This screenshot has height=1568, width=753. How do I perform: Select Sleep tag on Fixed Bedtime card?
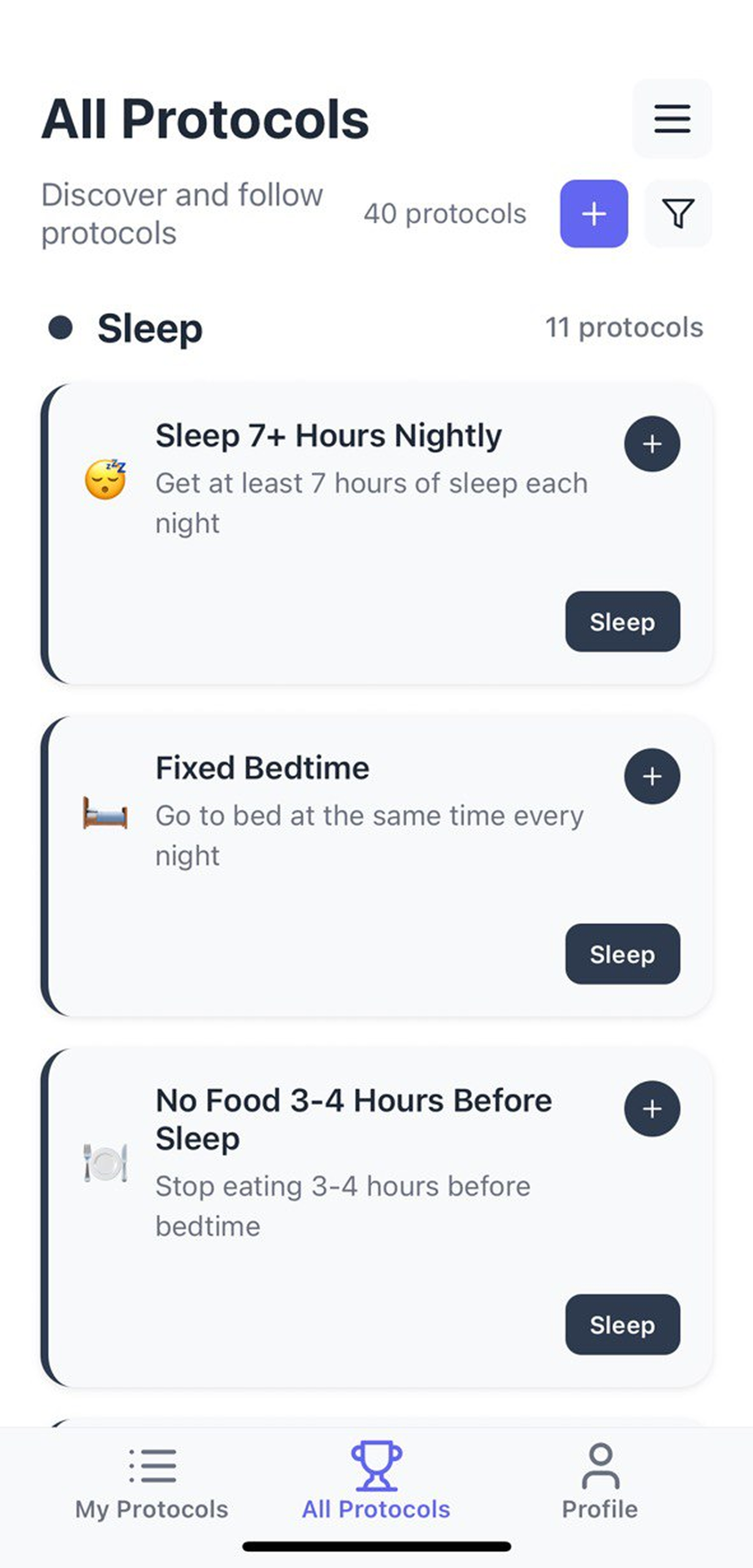coord(622,954)
